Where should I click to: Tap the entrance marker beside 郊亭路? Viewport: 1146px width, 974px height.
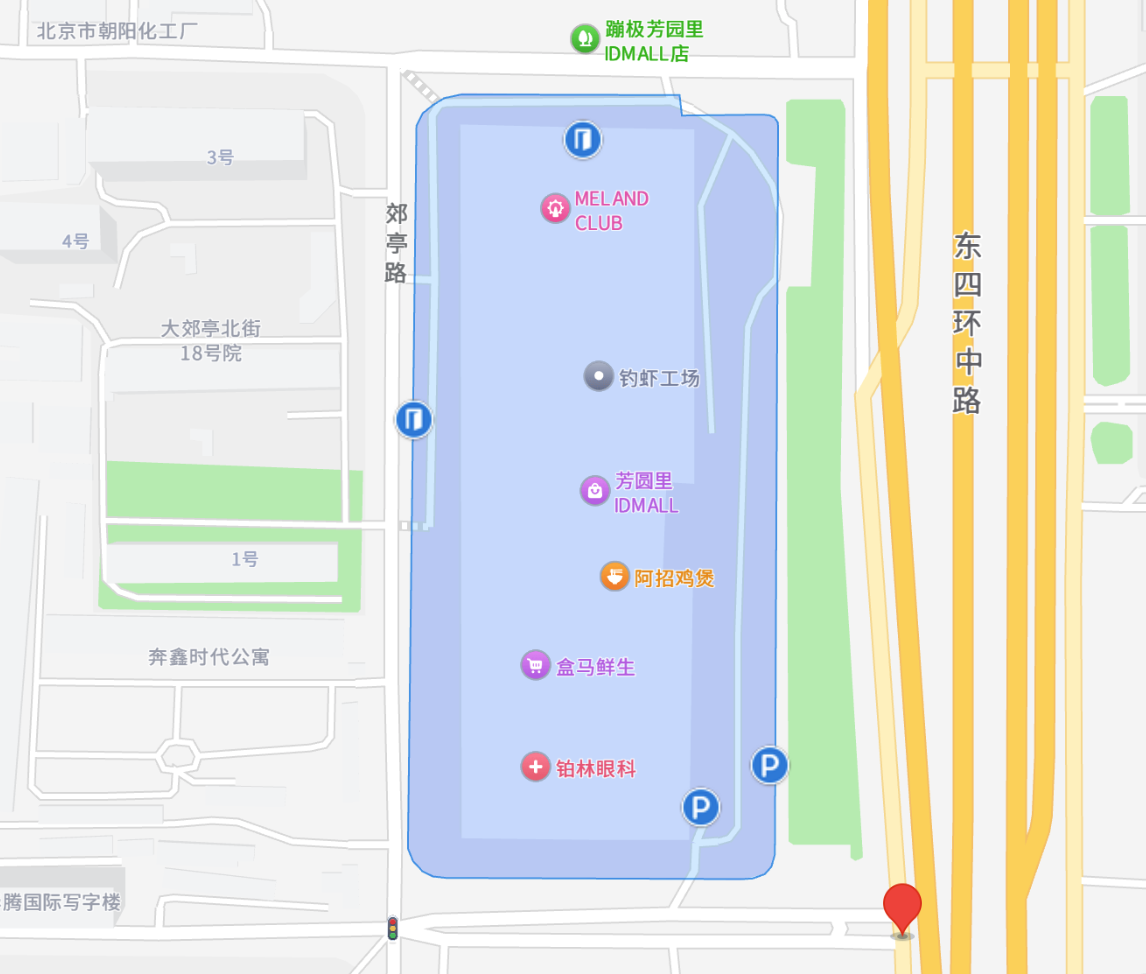coord(414,419)
